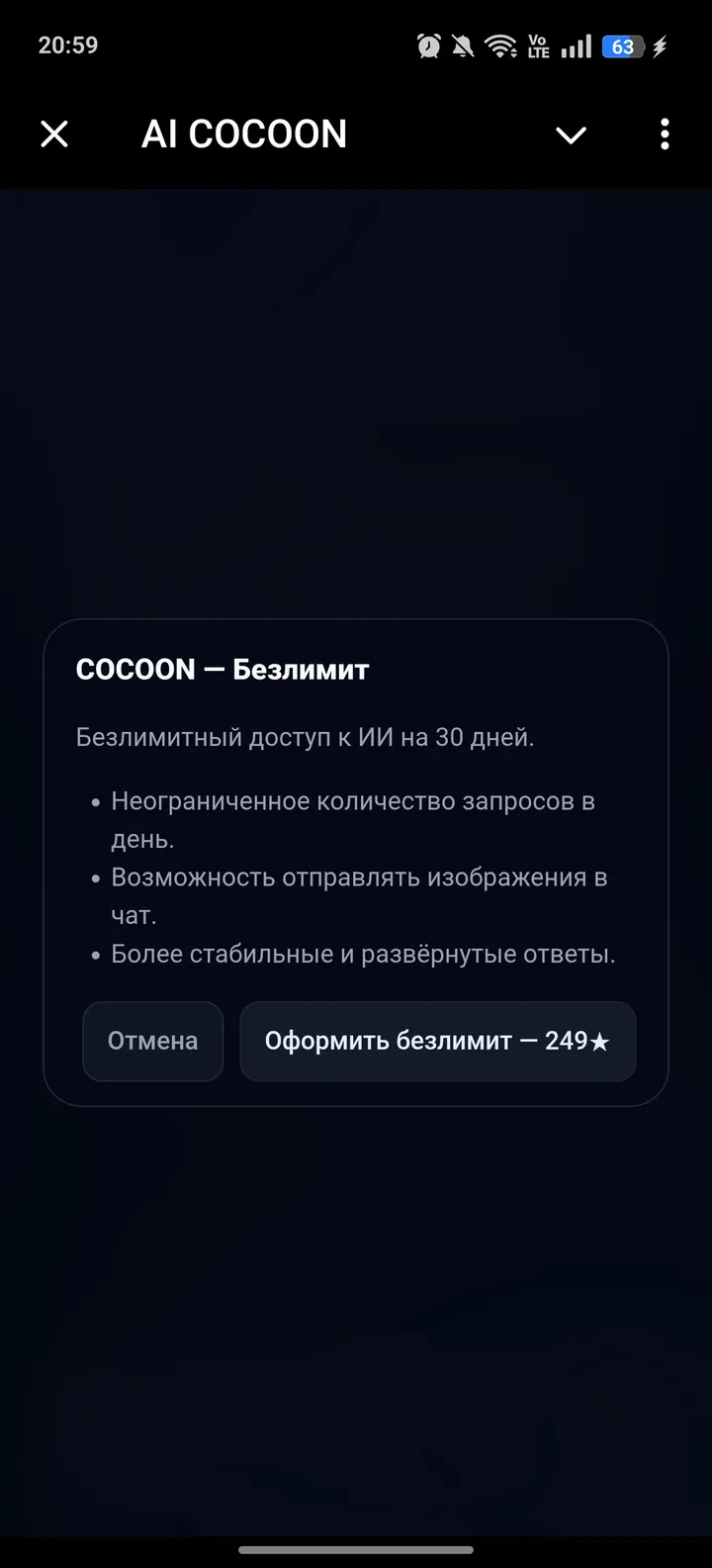Tap the alarm clock status icon
The image size is (712, 1568).
click(427, 45)
